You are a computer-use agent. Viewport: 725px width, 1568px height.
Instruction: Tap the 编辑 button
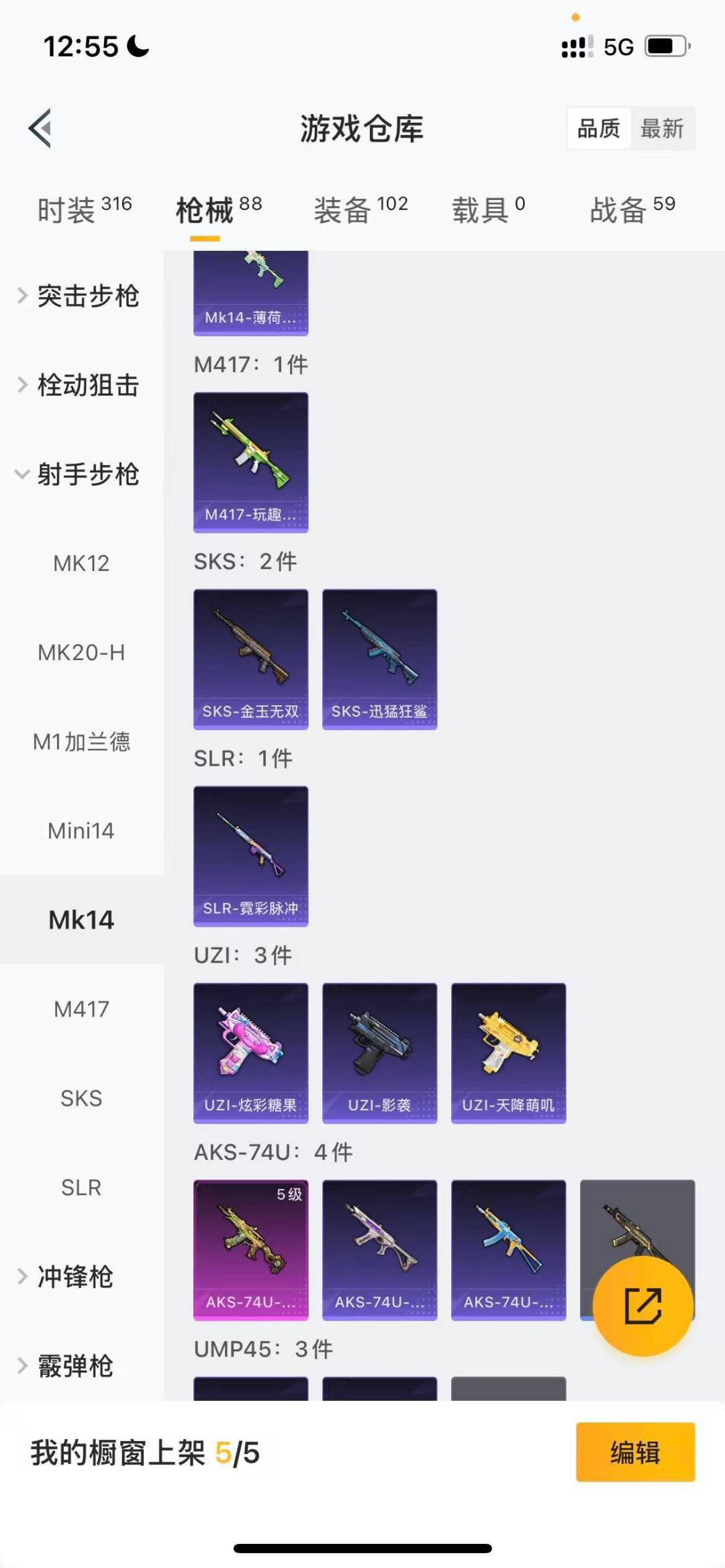pyautogui.click(x=634, y=1452)
